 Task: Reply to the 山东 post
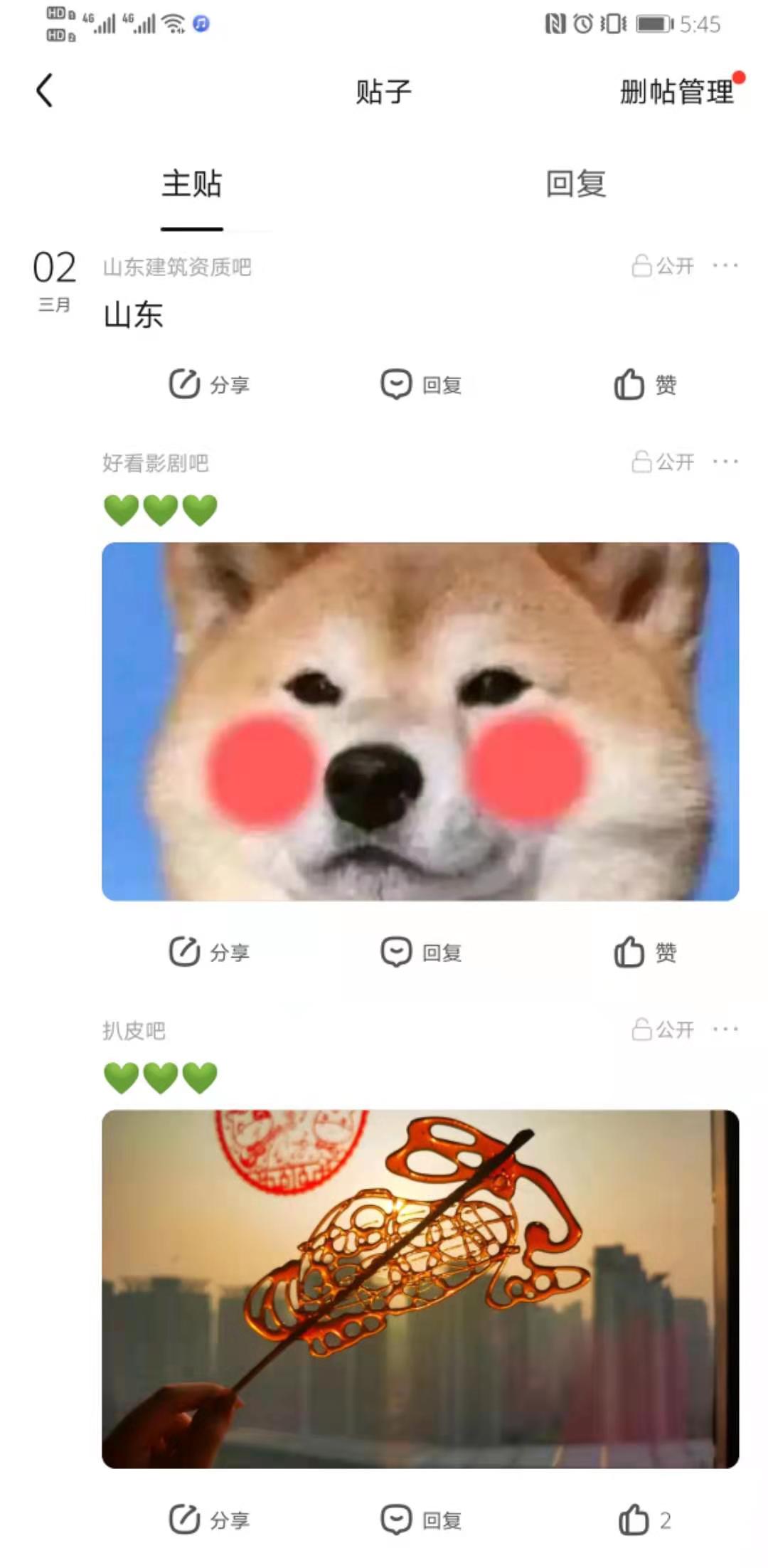tap(421, 384)
